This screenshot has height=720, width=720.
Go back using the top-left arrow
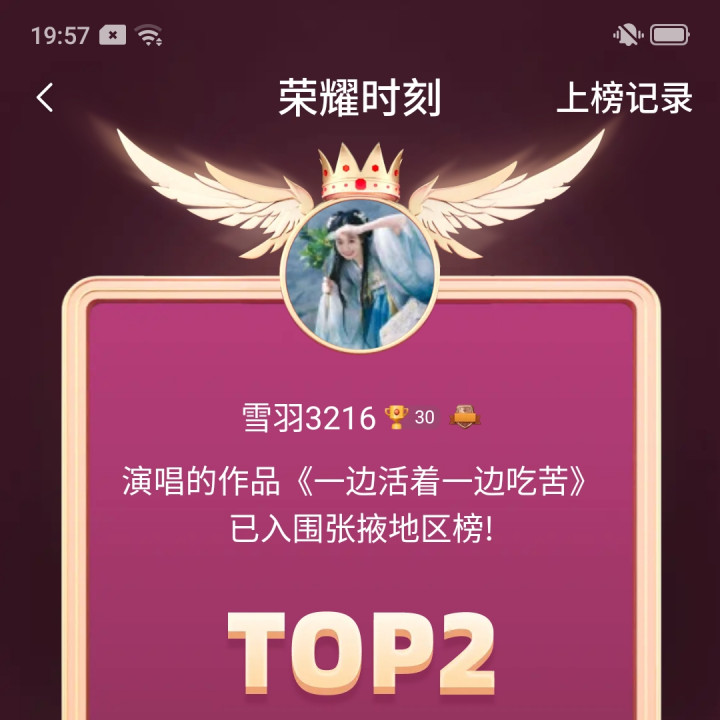45,98
